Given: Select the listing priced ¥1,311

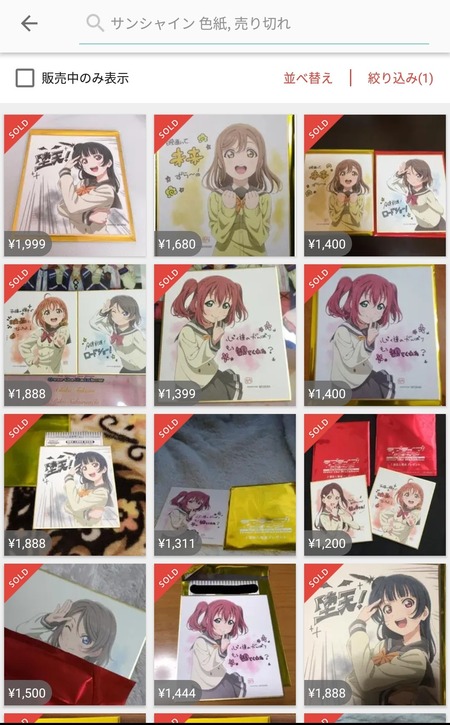Looking at the screenshot, I should [x=225, y=485].
